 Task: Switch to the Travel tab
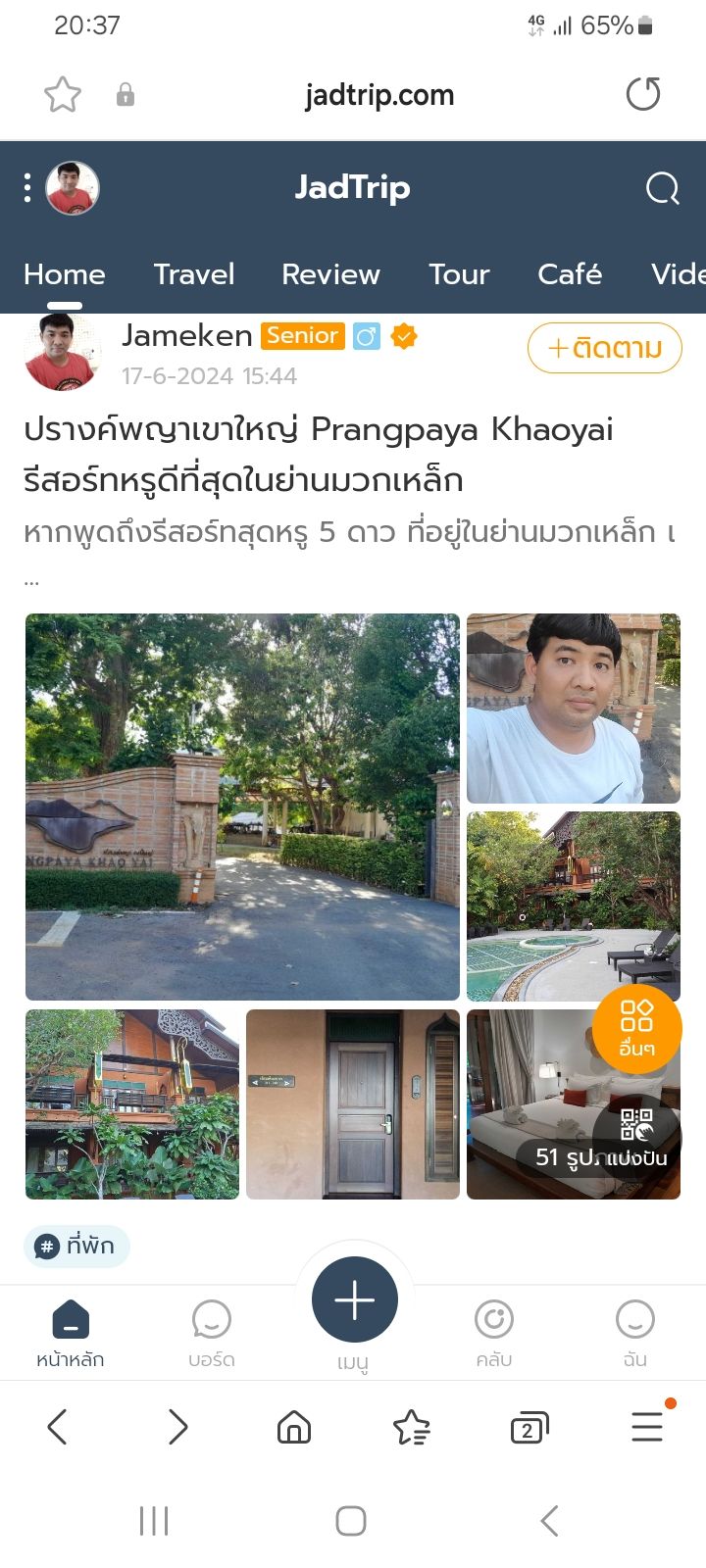[x=194, y=274]
